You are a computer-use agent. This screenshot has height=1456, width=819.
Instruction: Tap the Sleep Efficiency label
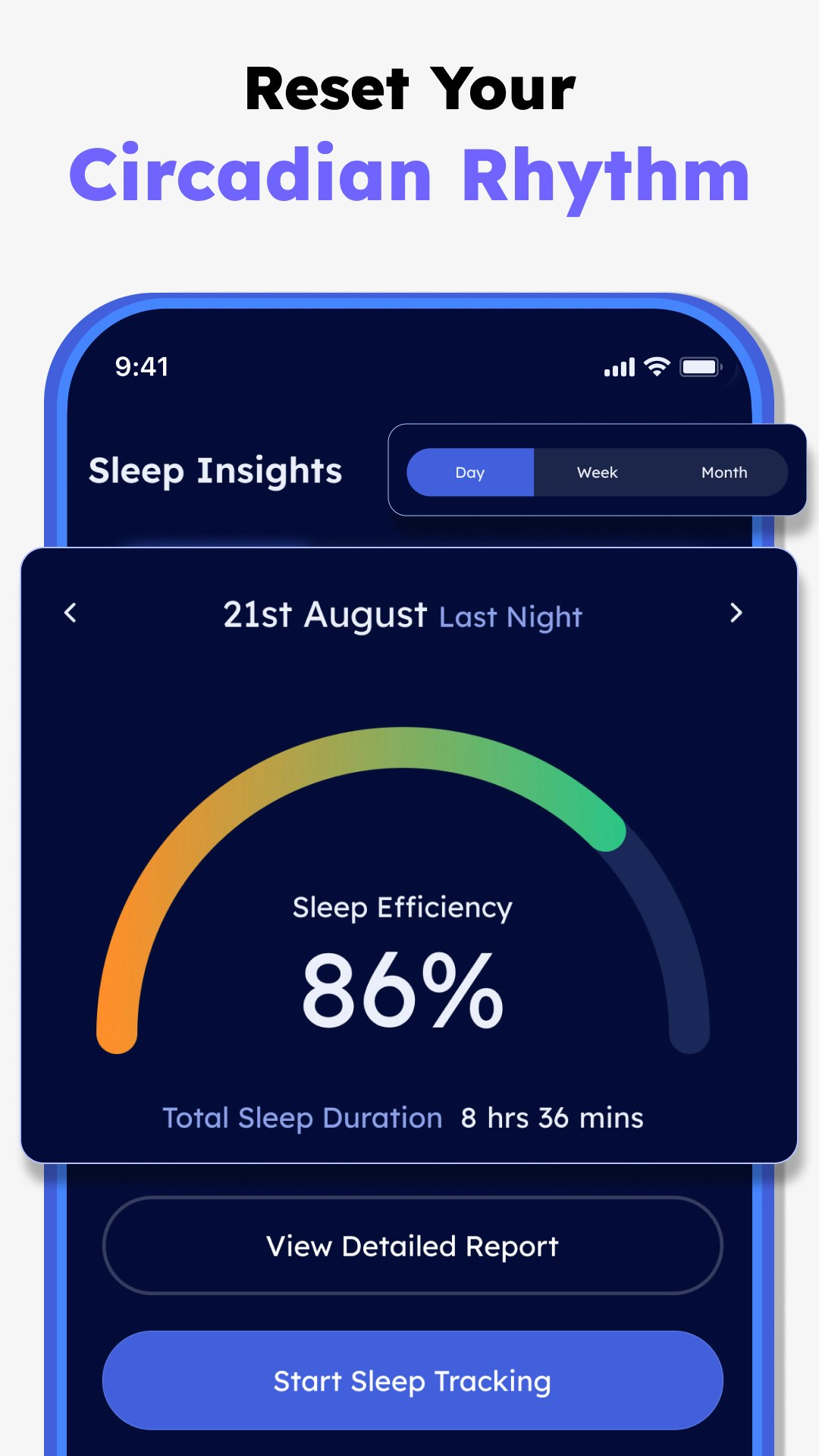[403, 907]
